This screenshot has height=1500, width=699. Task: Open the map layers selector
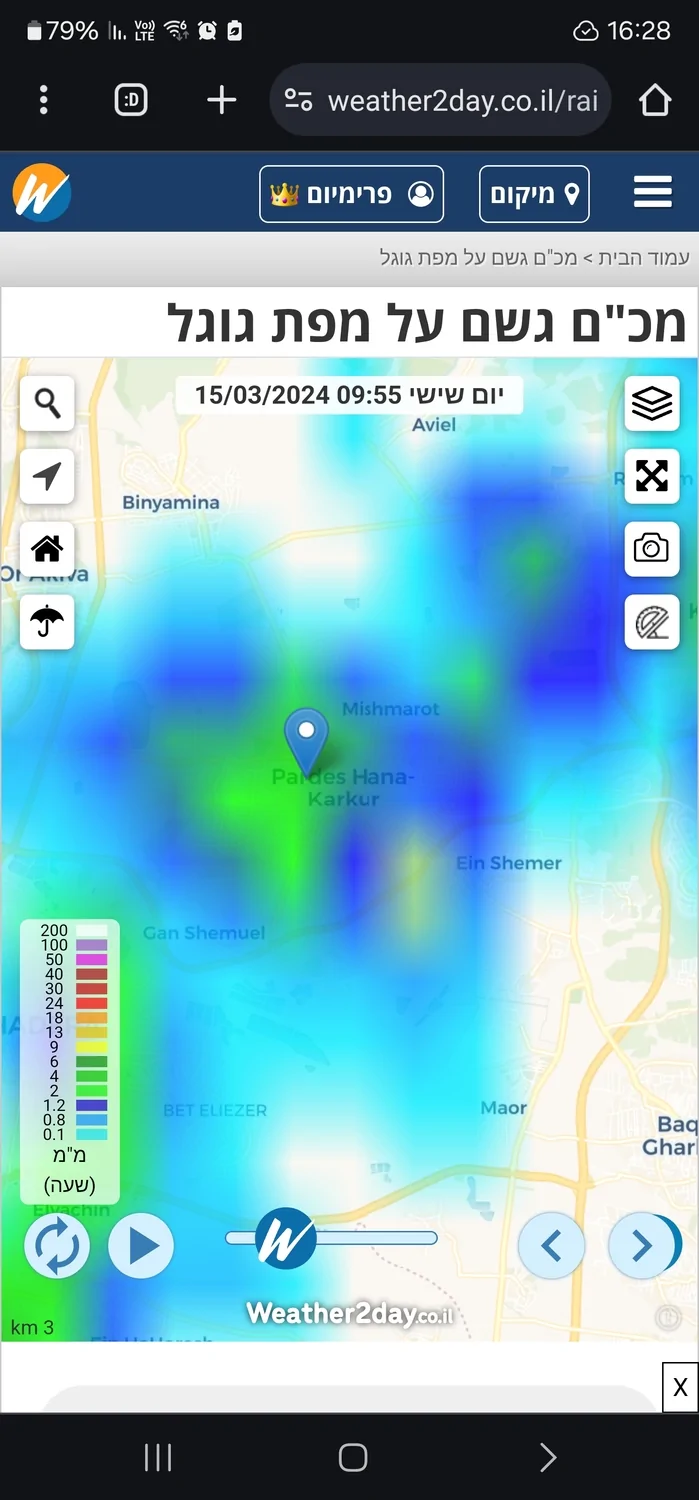[652, 404]
